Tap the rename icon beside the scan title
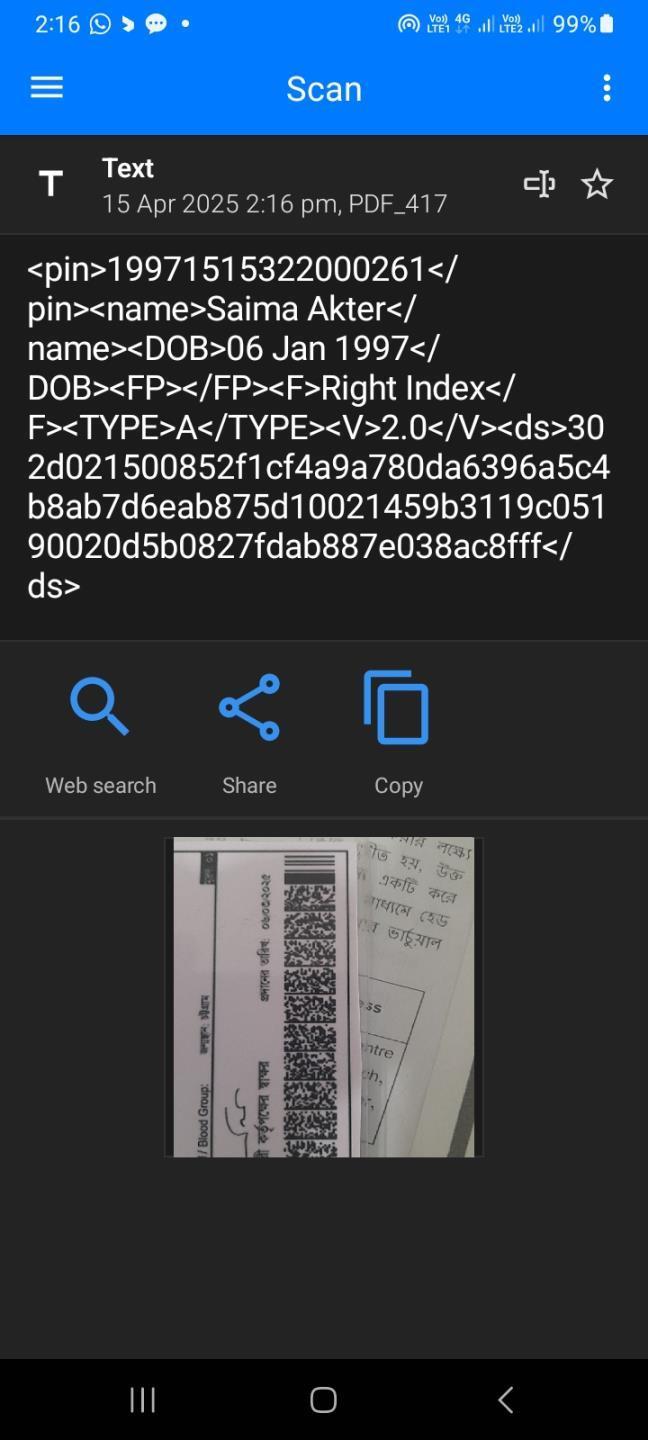 (x=539, y=184)
